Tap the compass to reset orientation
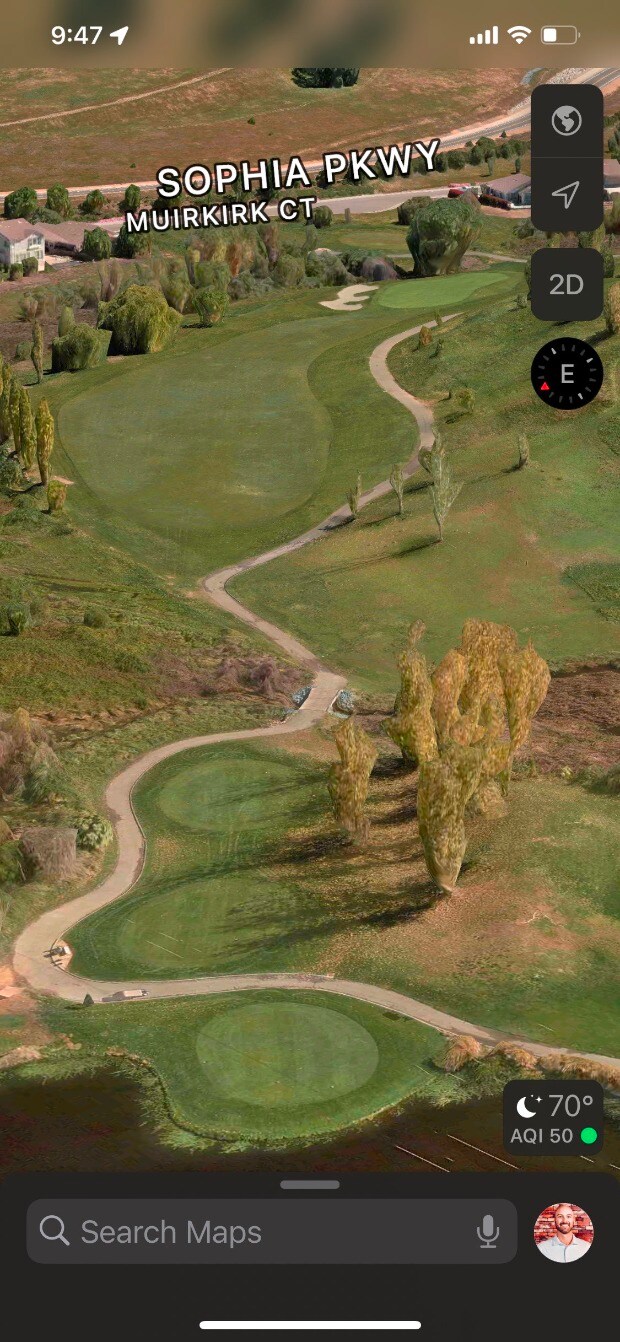620x1342 pixels. point(566,374)
